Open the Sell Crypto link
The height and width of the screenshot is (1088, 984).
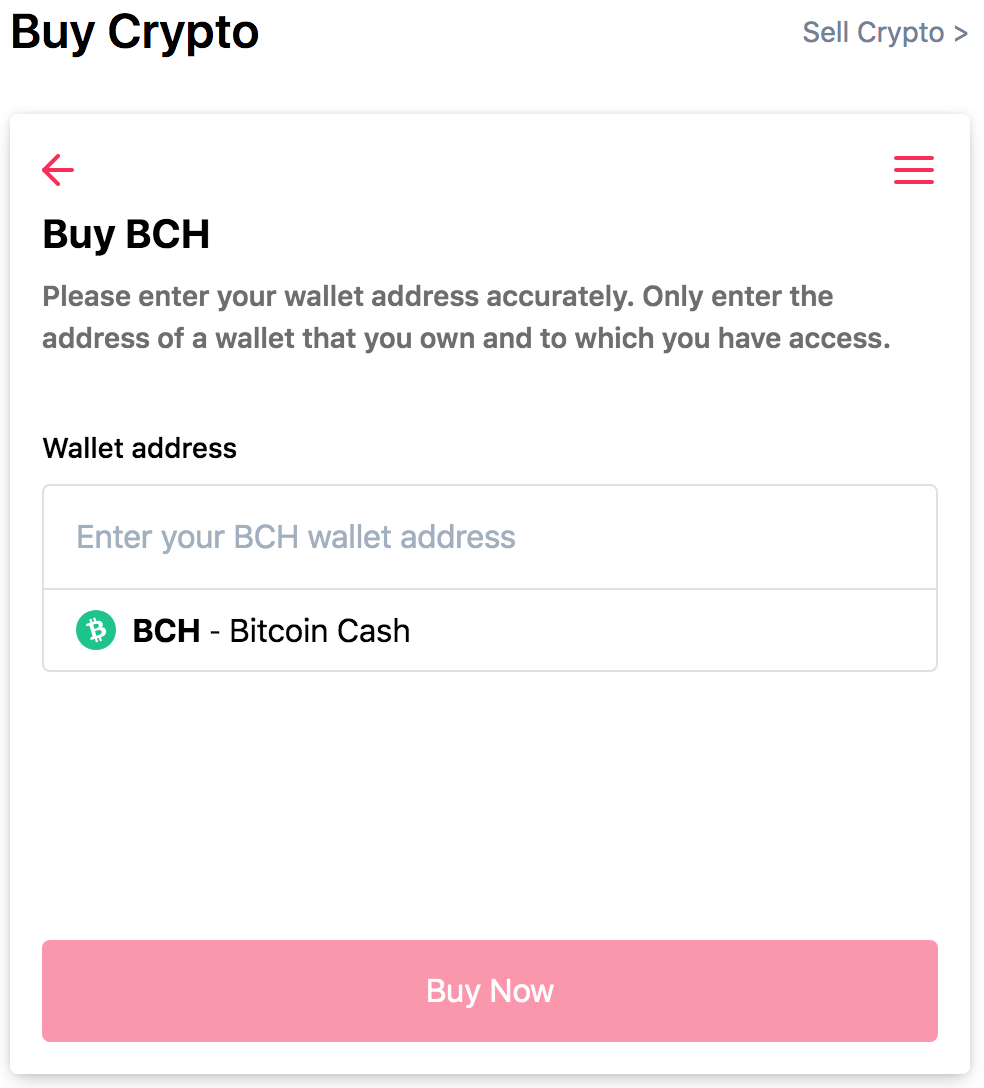(884, 33)
